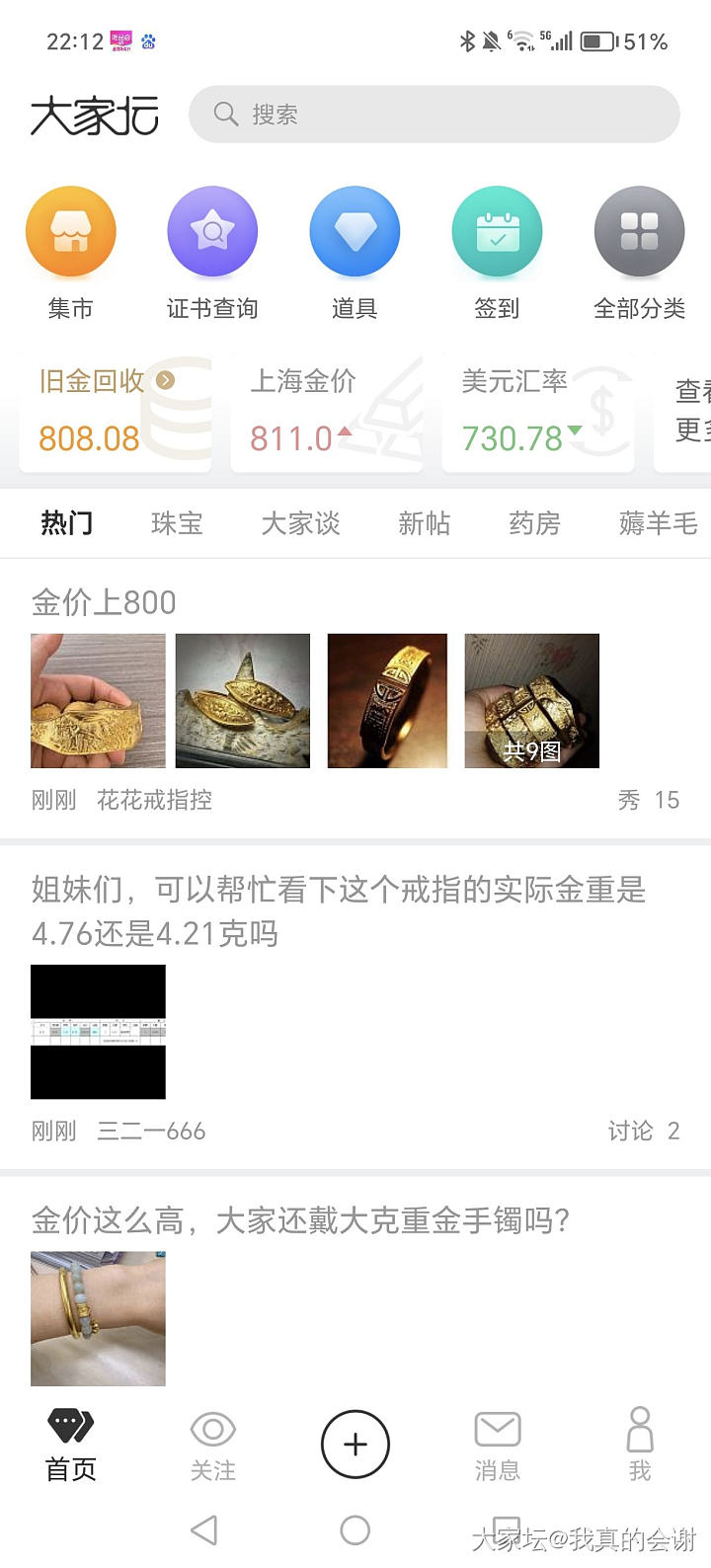Go to the 药房 tab
Screen dimensions: 711x1568
pos(534,523)
